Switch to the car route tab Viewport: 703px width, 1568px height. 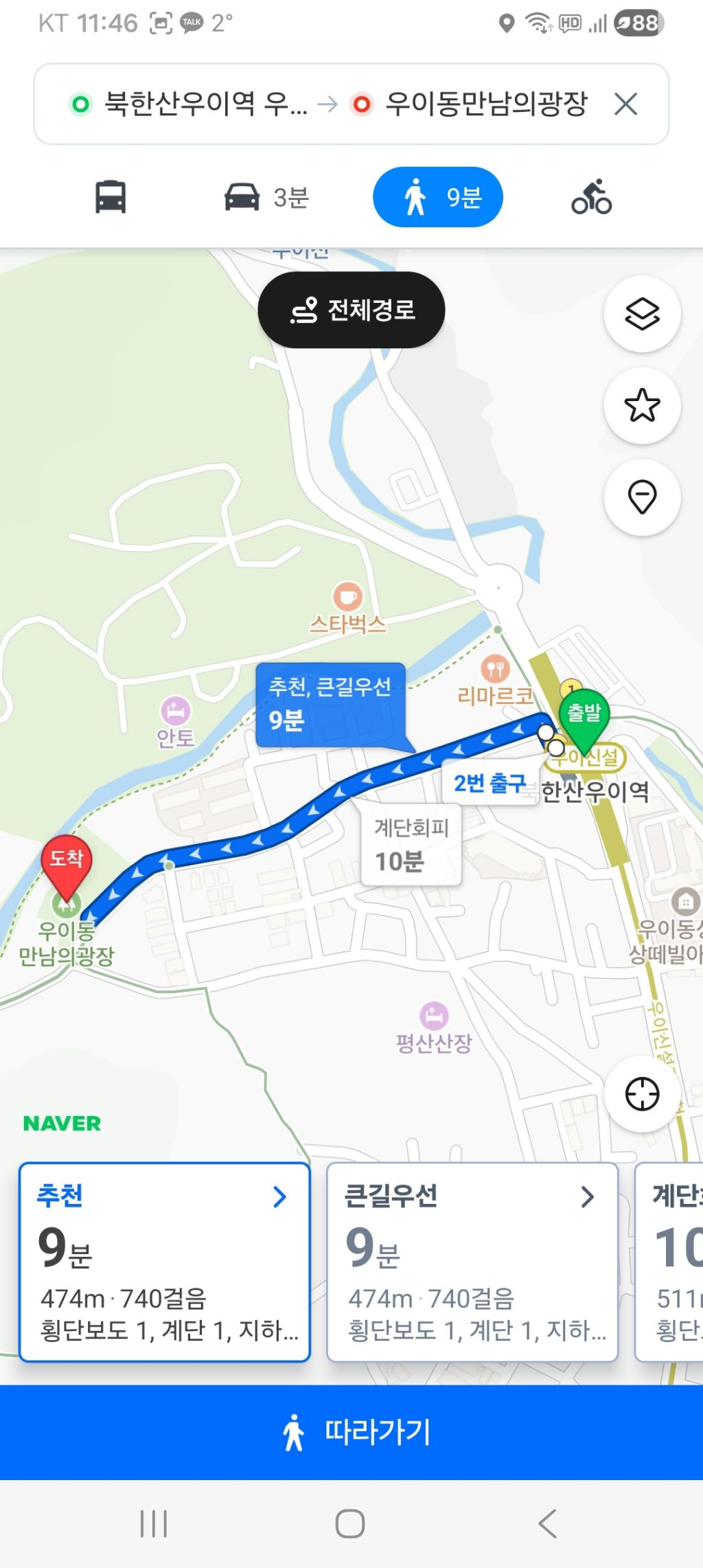[x=266, y=197]
